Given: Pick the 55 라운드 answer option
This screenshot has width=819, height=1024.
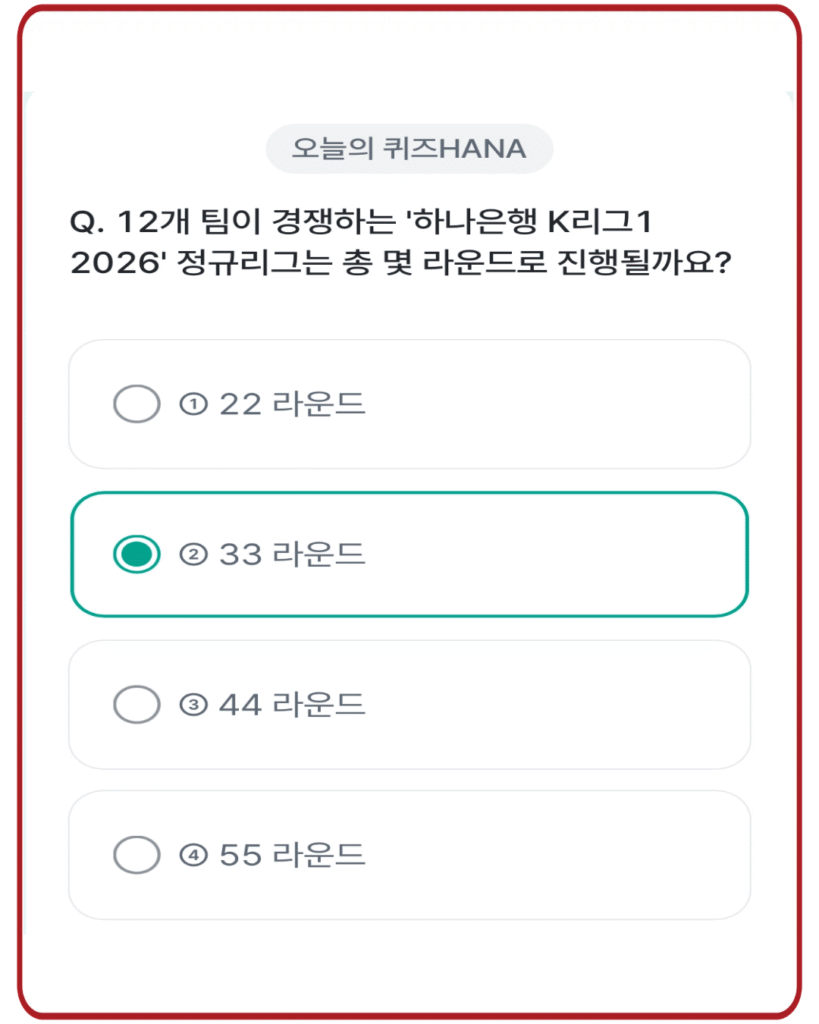Looking at the screenshot, I should pyautogui.click(x=409, y=855).
